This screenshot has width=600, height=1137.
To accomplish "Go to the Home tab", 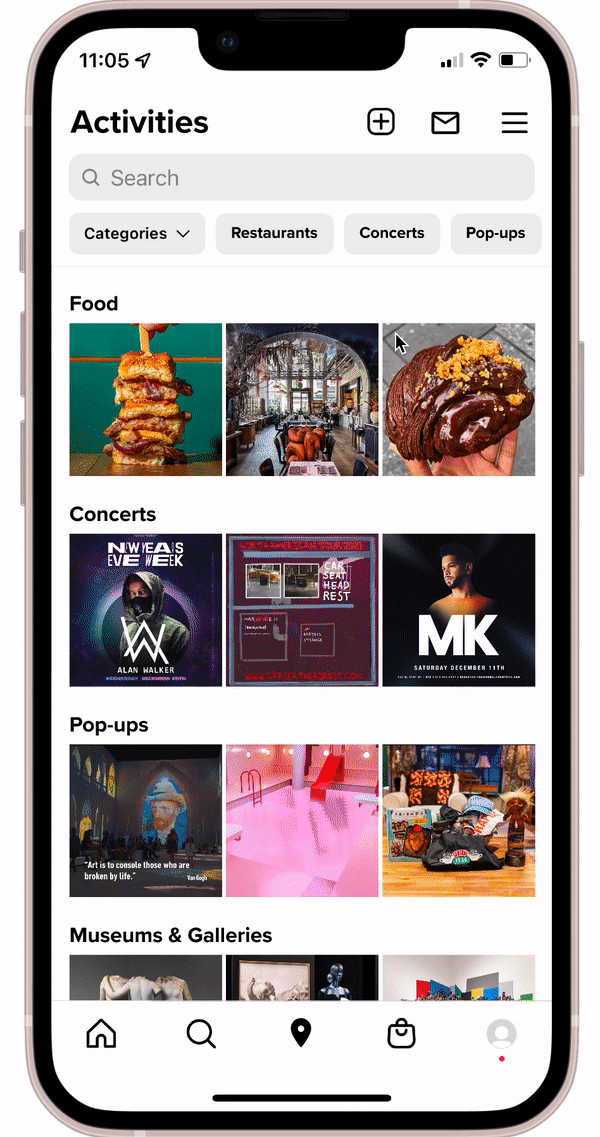I will click(101, 1033).
